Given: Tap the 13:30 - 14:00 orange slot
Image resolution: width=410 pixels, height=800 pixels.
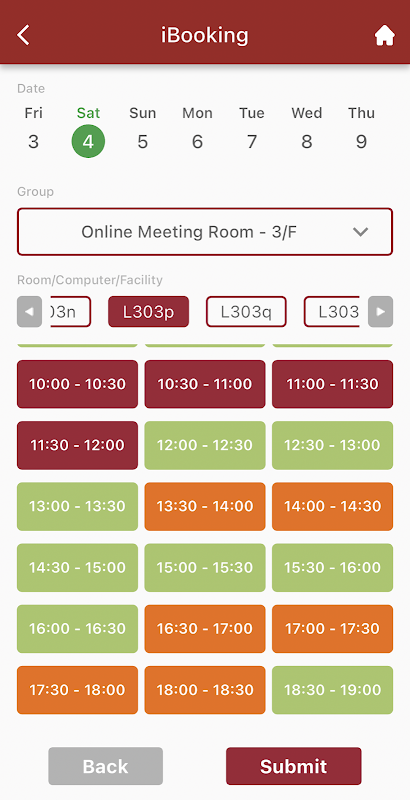Looking at the screenshot, I should click(x=205, y=507).
